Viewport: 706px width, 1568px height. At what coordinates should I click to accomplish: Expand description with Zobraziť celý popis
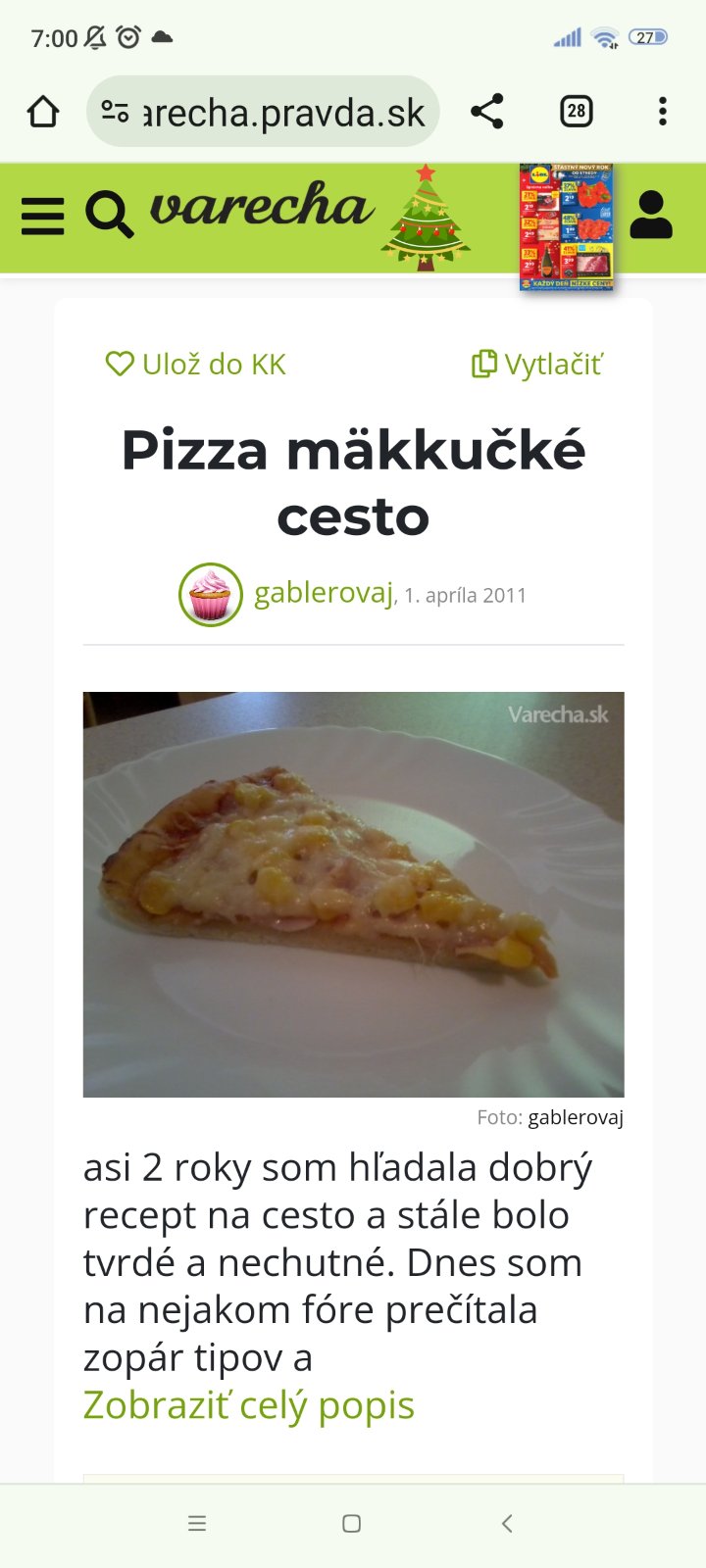tap(249, 1405)
